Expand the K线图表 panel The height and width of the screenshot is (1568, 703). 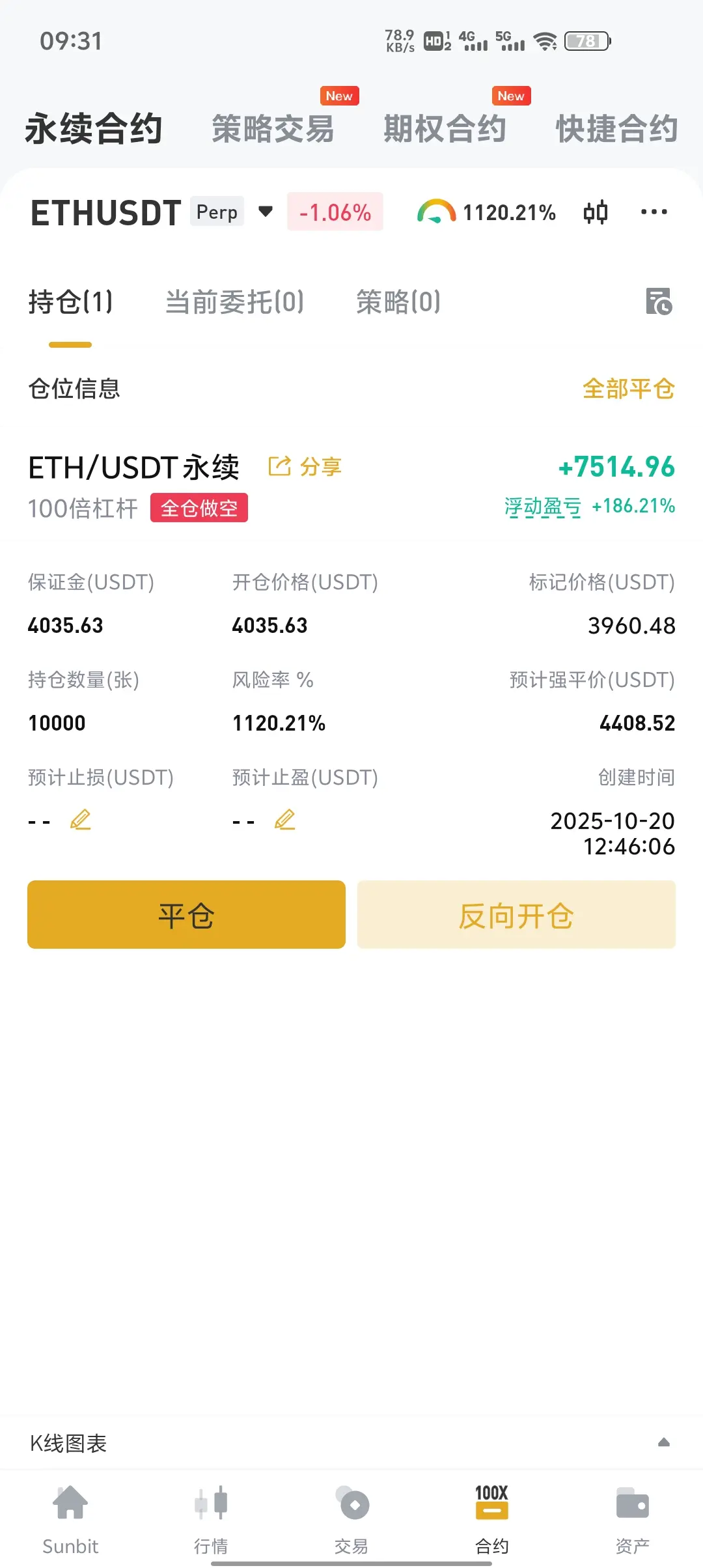(x=663, y=1443)
